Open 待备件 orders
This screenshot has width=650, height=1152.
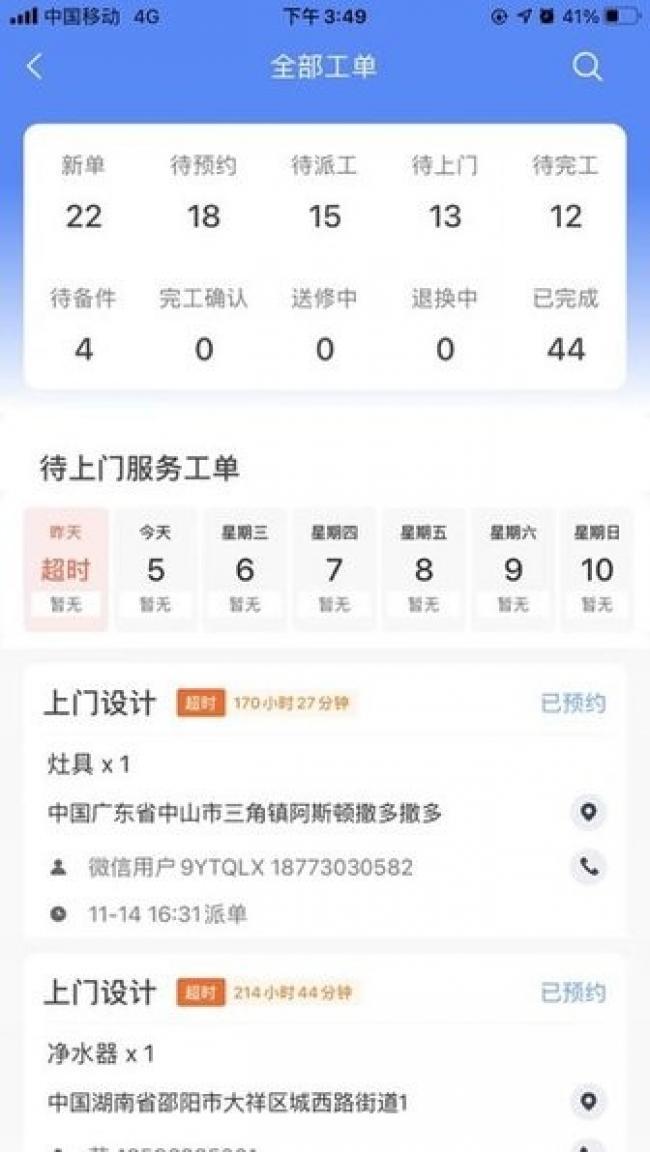[x=83, y=325]
